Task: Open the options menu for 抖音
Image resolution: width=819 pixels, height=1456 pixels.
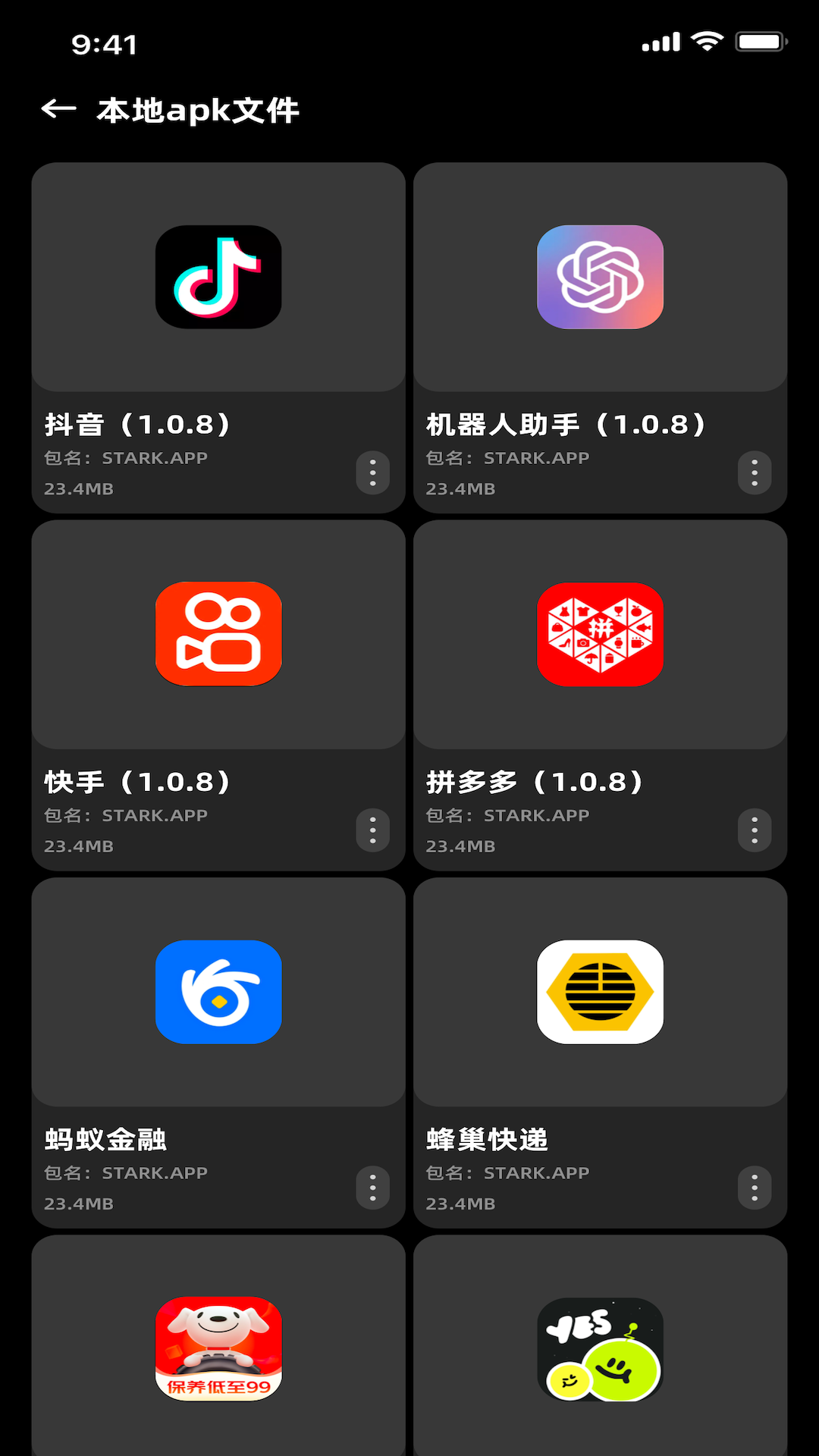Action: point(372,472)
